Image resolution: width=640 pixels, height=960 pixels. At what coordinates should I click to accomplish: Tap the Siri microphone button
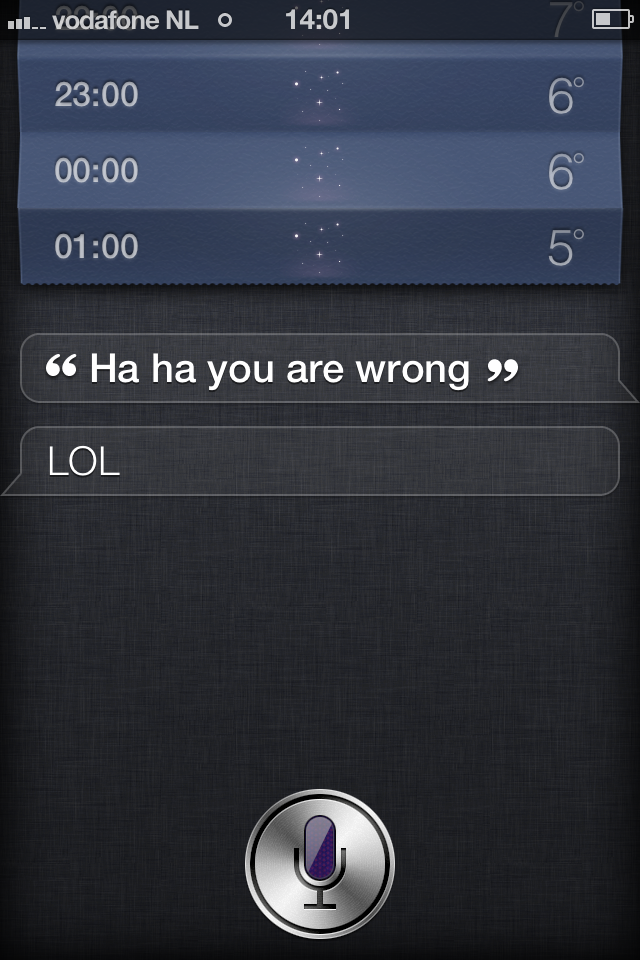[x=320, y=862]
